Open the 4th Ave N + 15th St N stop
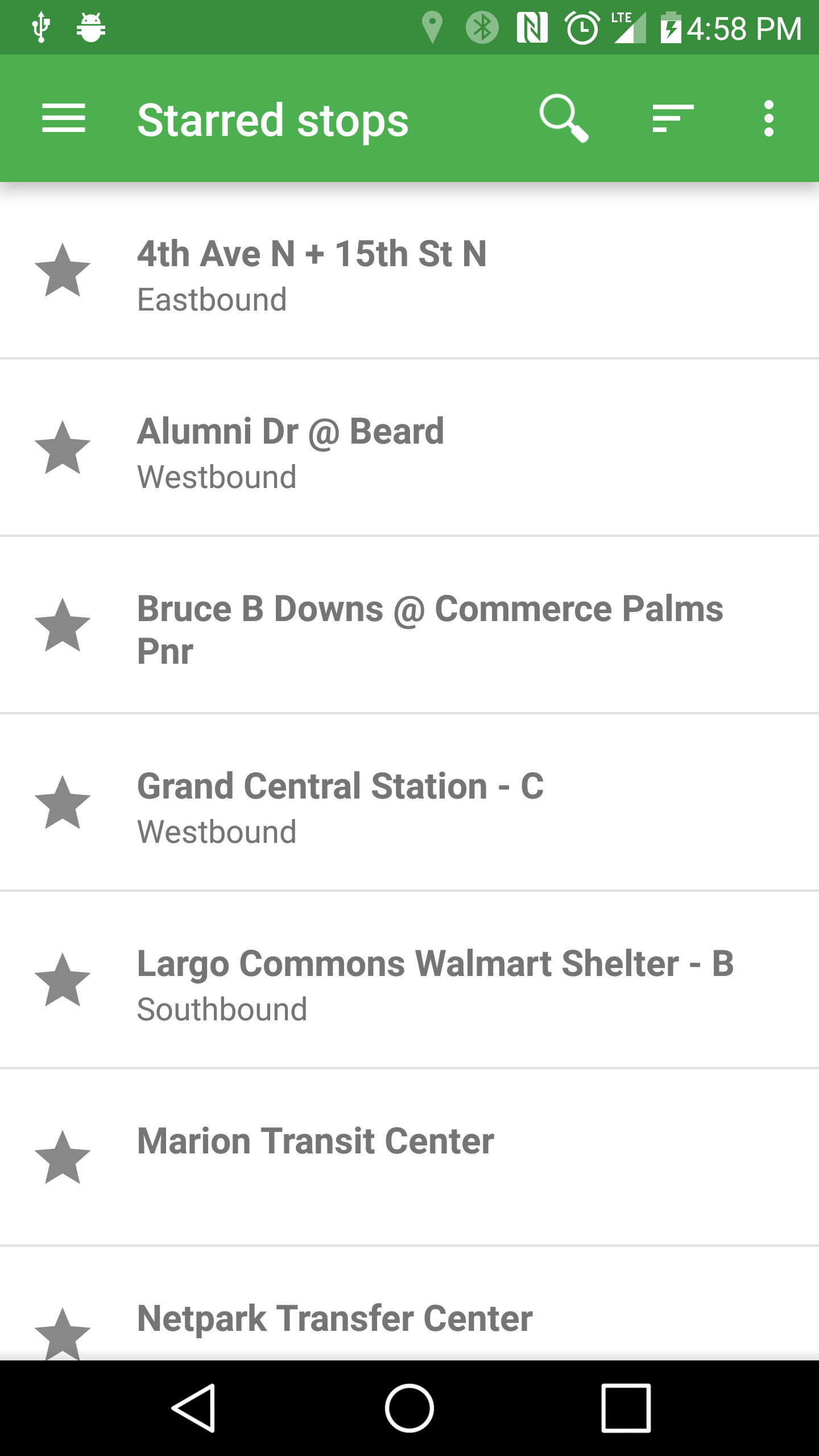This screenshot has width=819, height=1456. pyautogui.click(x=409, y=270)
